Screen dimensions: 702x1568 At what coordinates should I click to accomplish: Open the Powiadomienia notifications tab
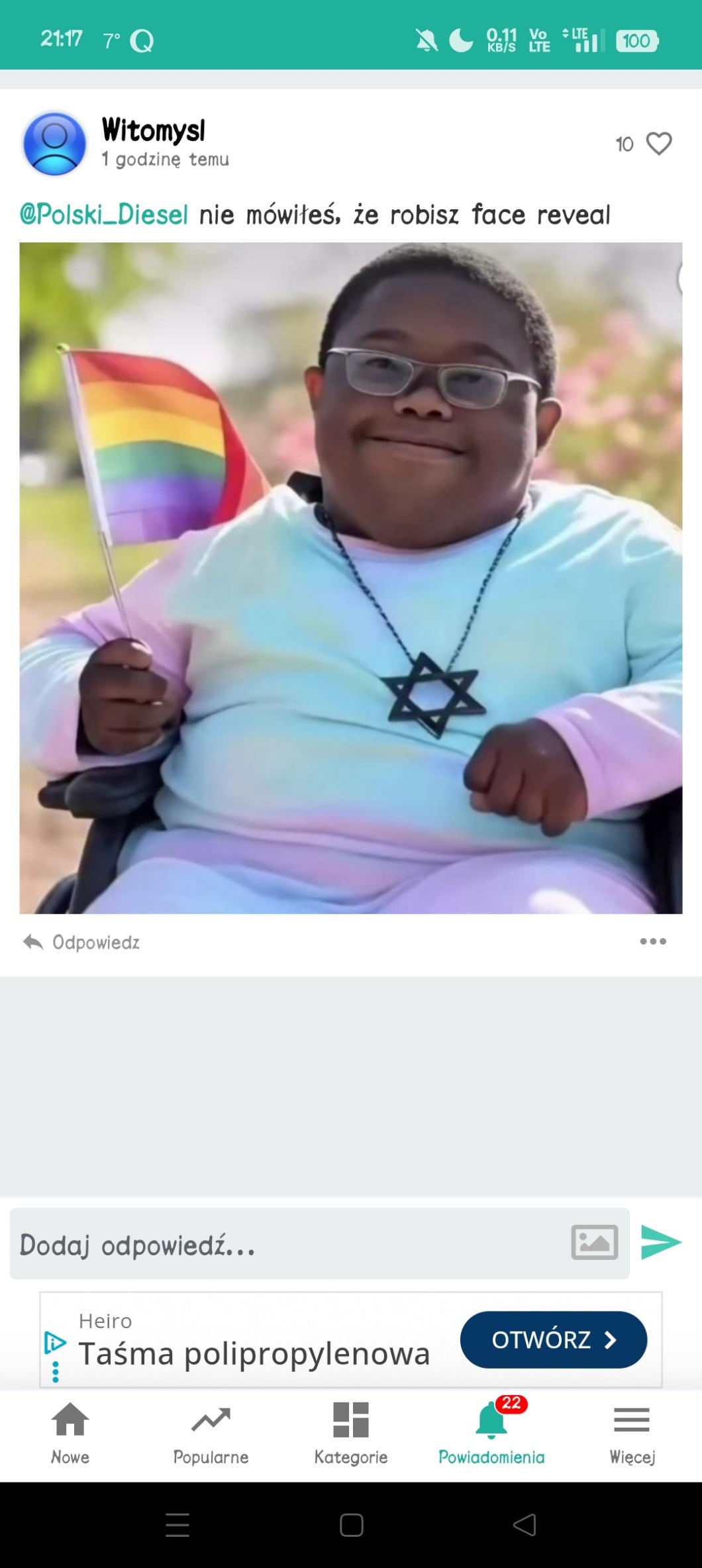click(491, 1434)
